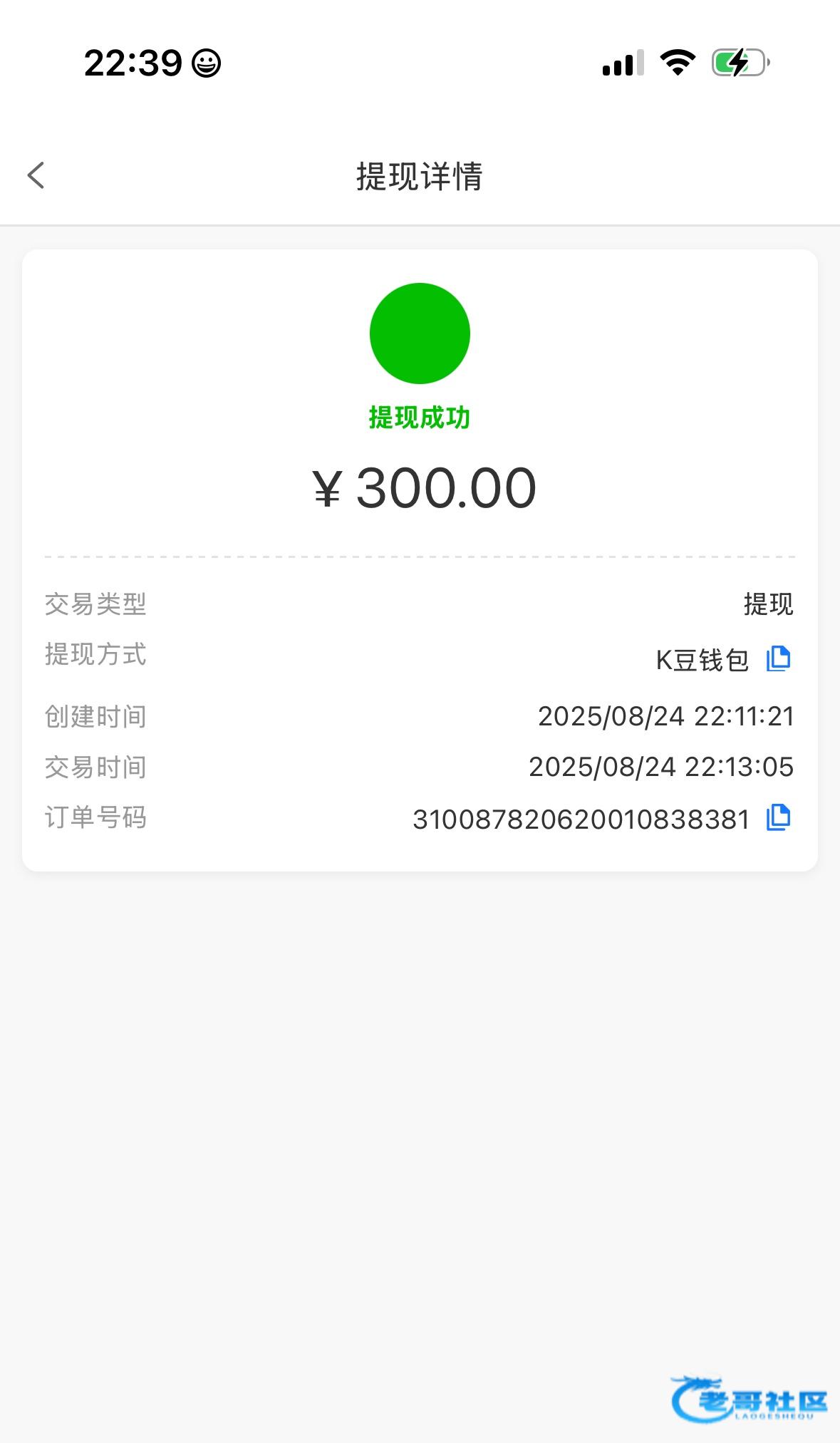Copy the order number 订单号码
The image size is (840, 1443).
point(778,818)
